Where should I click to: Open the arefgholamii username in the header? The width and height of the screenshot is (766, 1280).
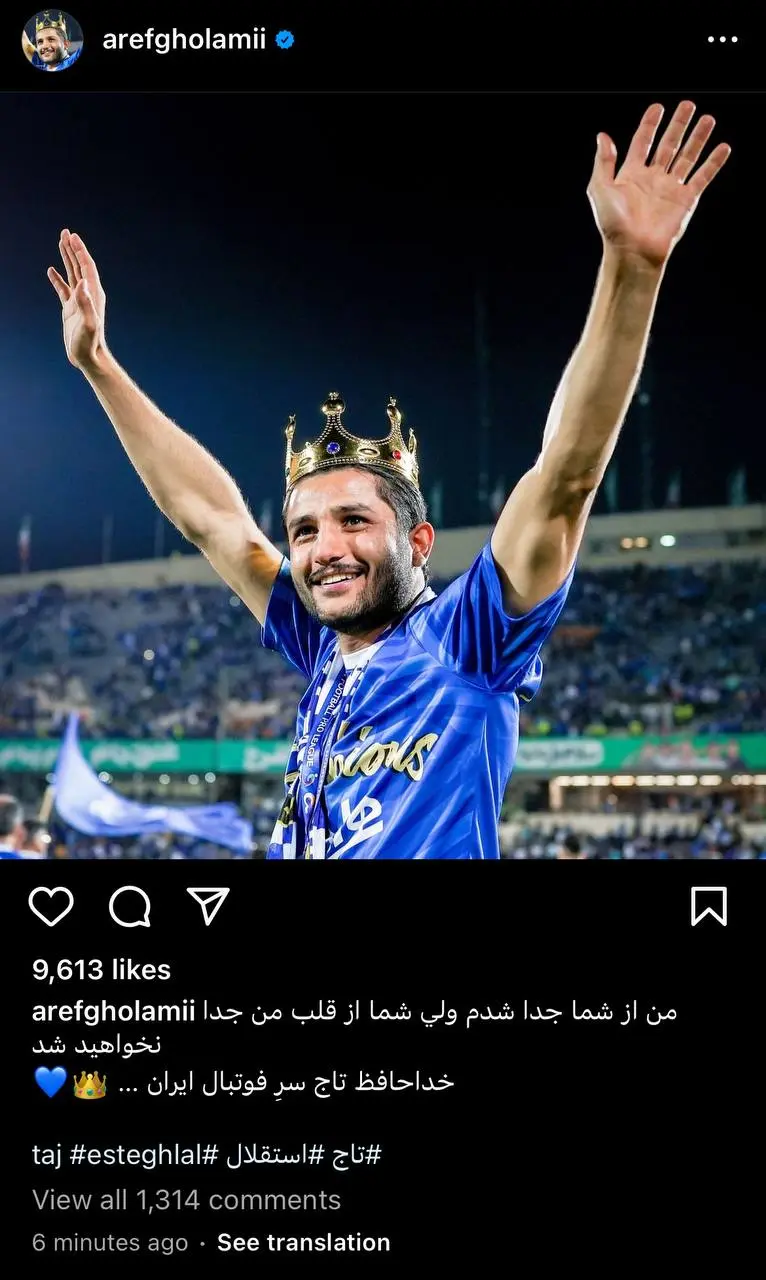184,40
